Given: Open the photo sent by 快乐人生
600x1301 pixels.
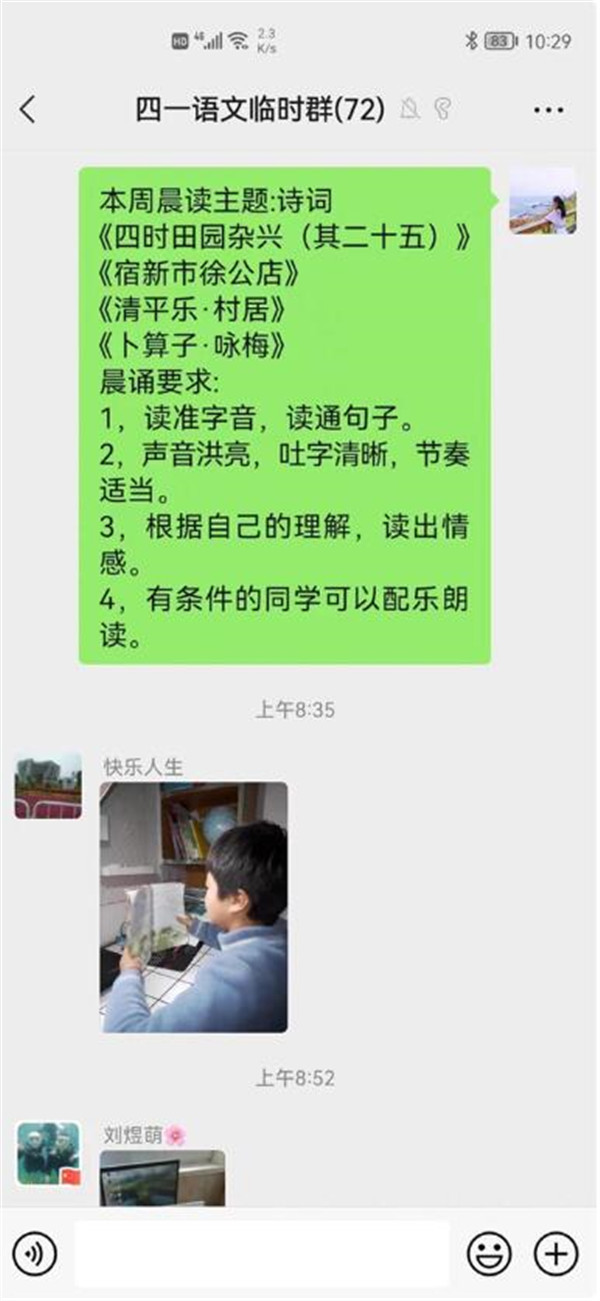Looking at the screenshot, I should tap(193, 906).
